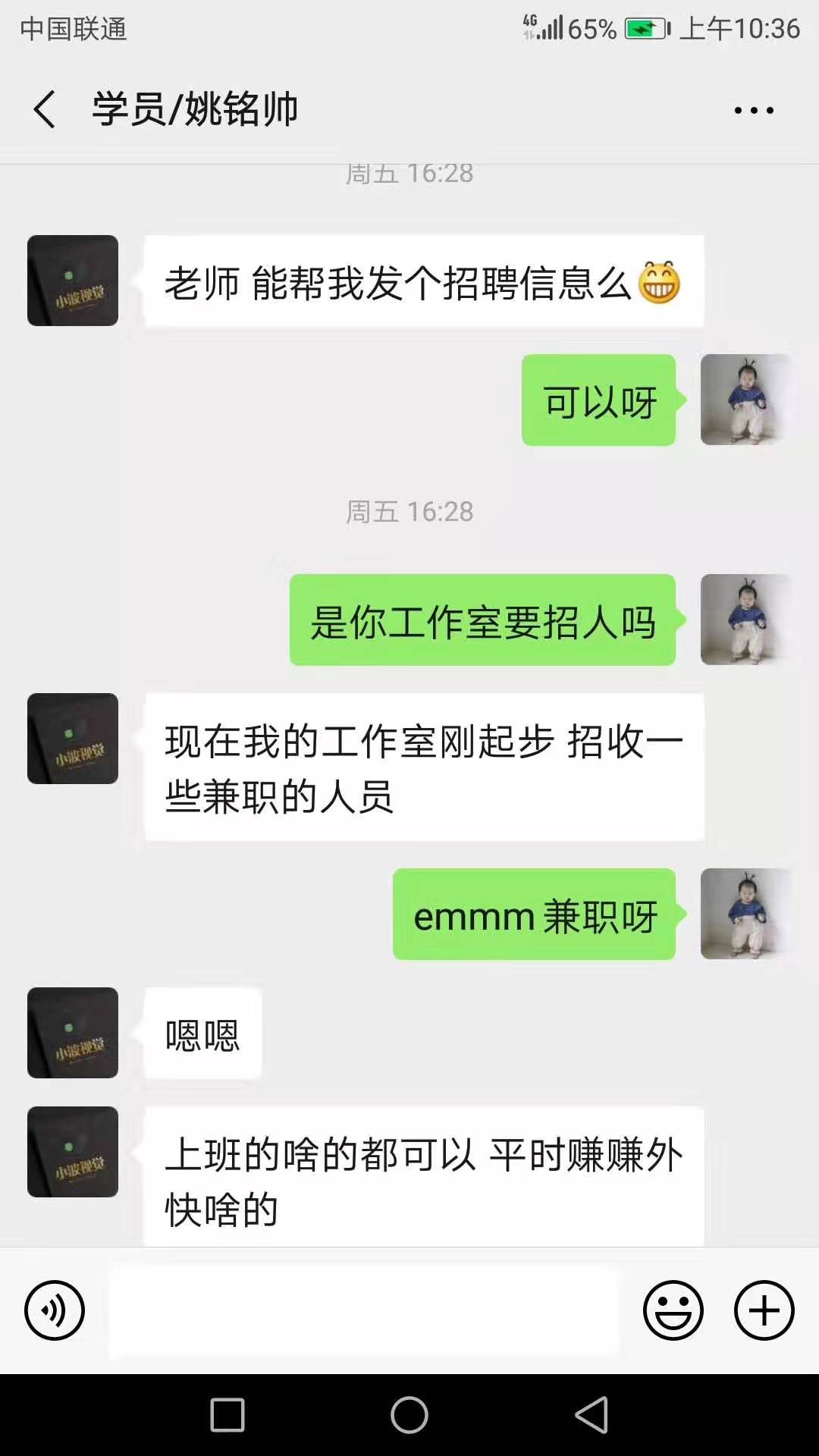Open my avatar beside 可以呀 message

745,400
